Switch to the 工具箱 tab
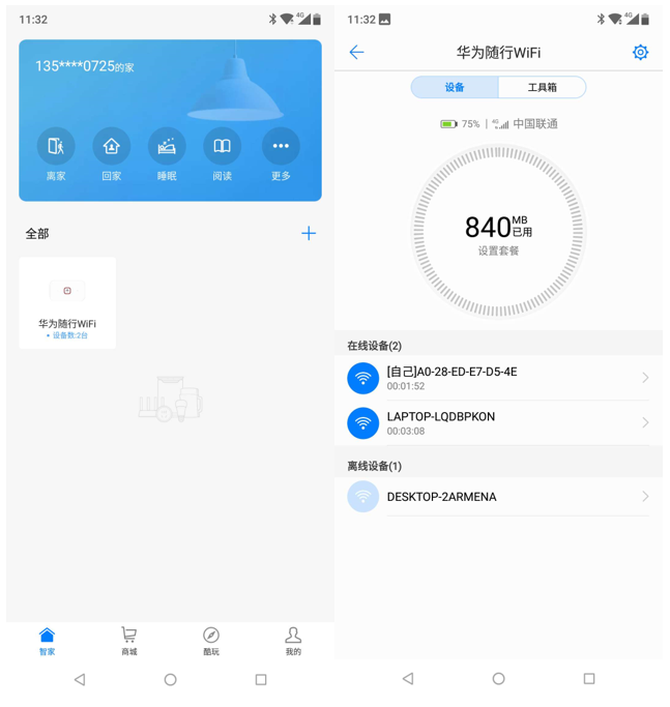The height and width of the screenshot is (707, 670). point(542,88)
